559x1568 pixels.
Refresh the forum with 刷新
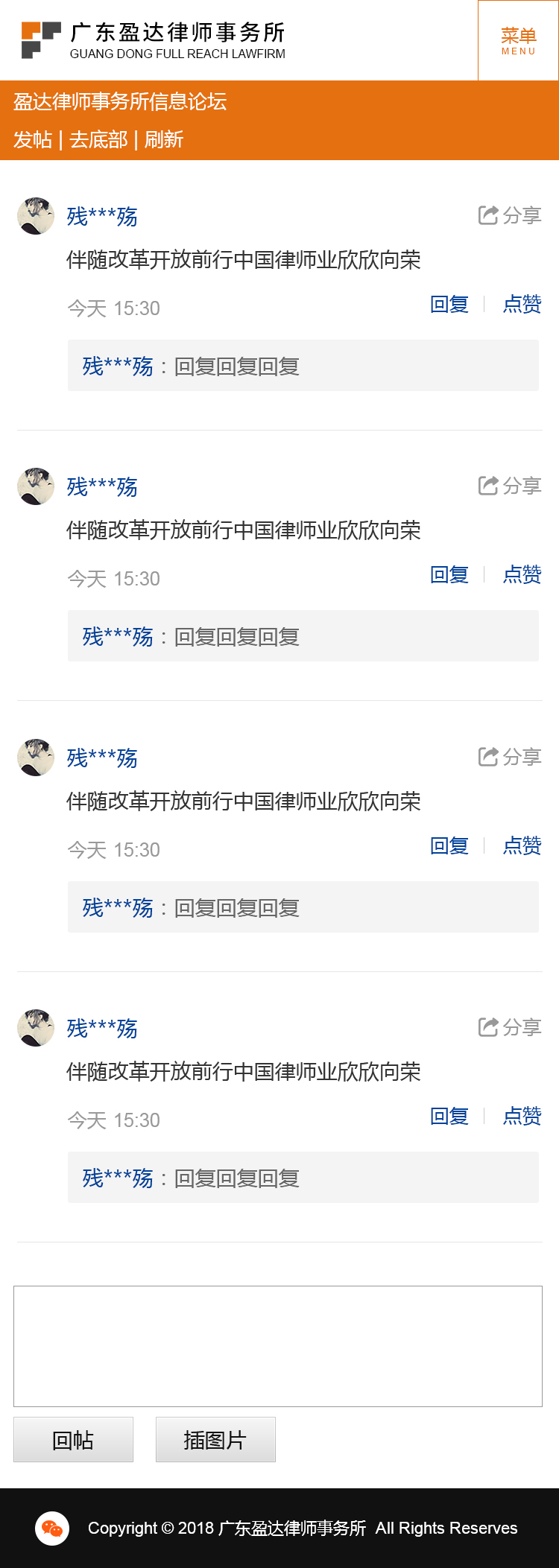tap(164, 140)
